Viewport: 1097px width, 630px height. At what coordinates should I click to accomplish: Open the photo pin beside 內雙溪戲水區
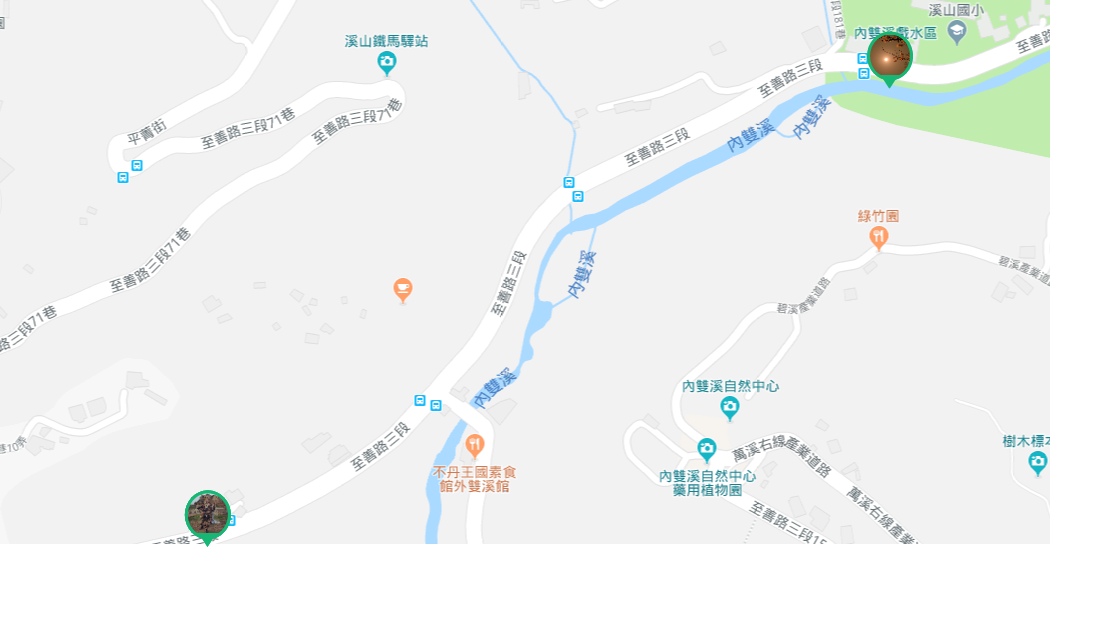click(889, 57)
